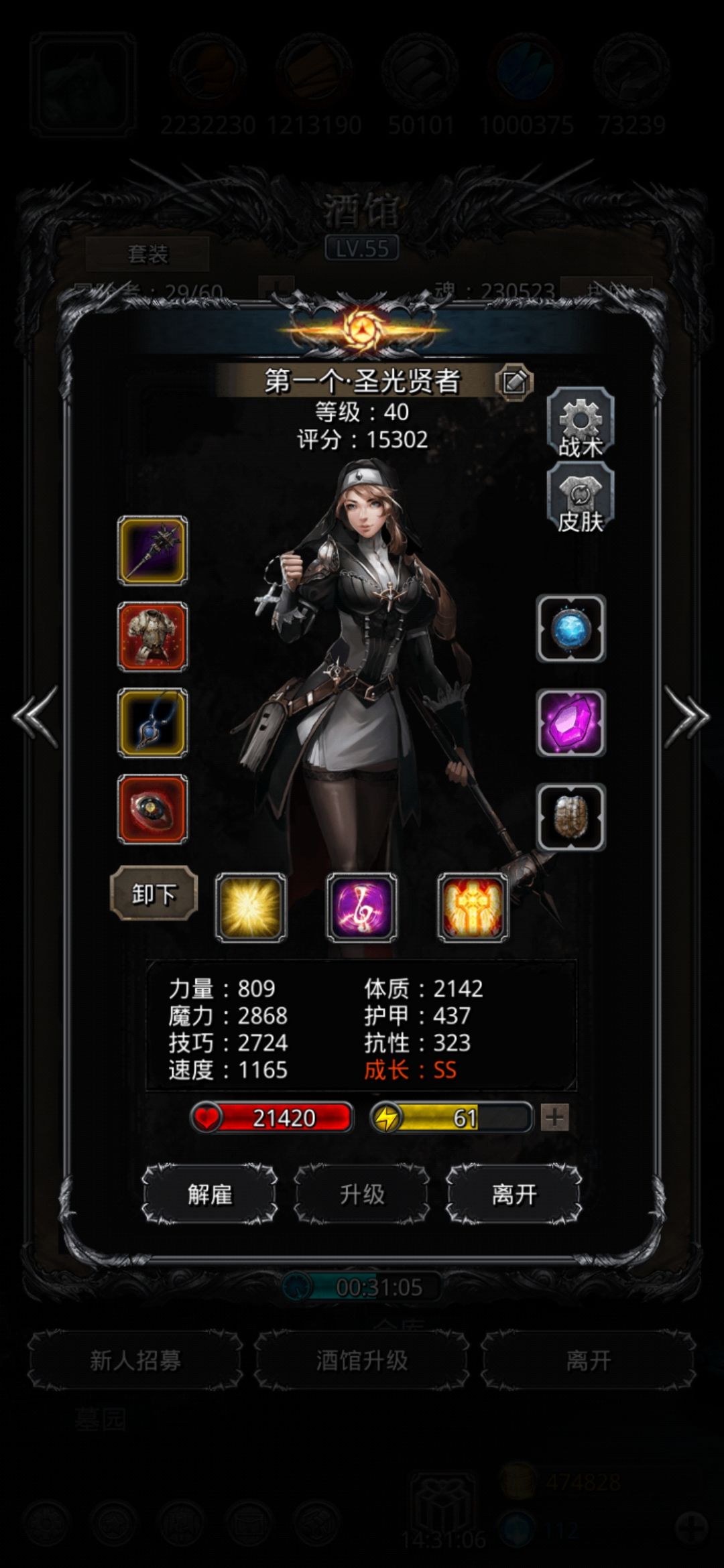Add energy with the plus button
724x1568 pixels.
[555, 1118]
